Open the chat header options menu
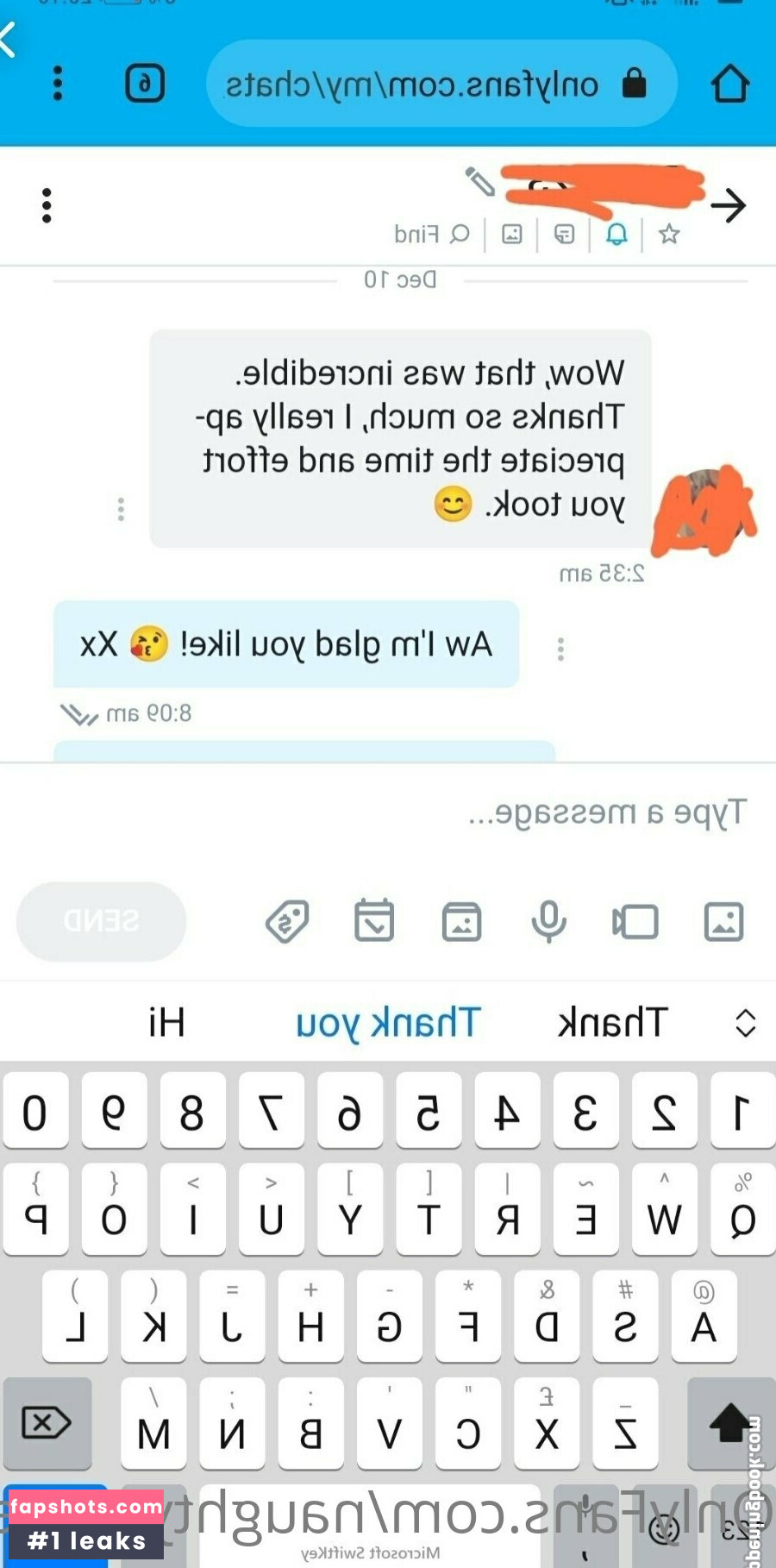The height and width of the screenshot is (1568, 776). (47, 205)
